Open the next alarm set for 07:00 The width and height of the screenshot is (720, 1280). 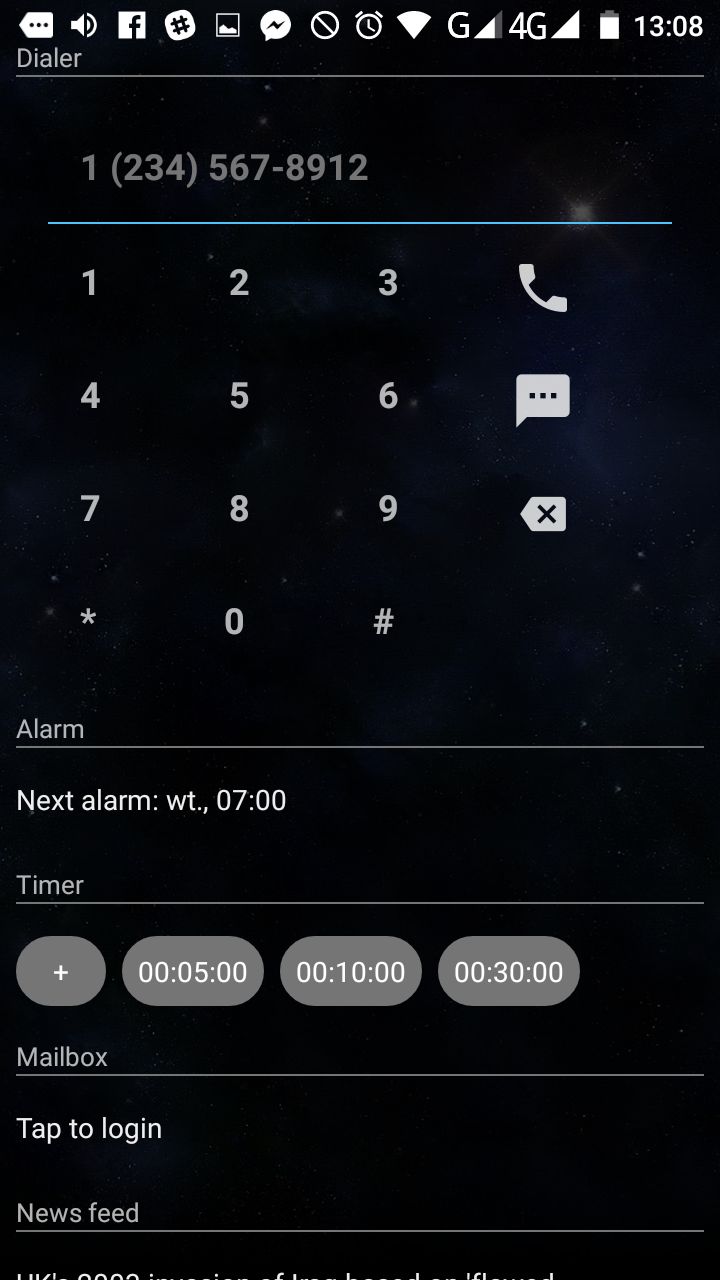point(152,800)
